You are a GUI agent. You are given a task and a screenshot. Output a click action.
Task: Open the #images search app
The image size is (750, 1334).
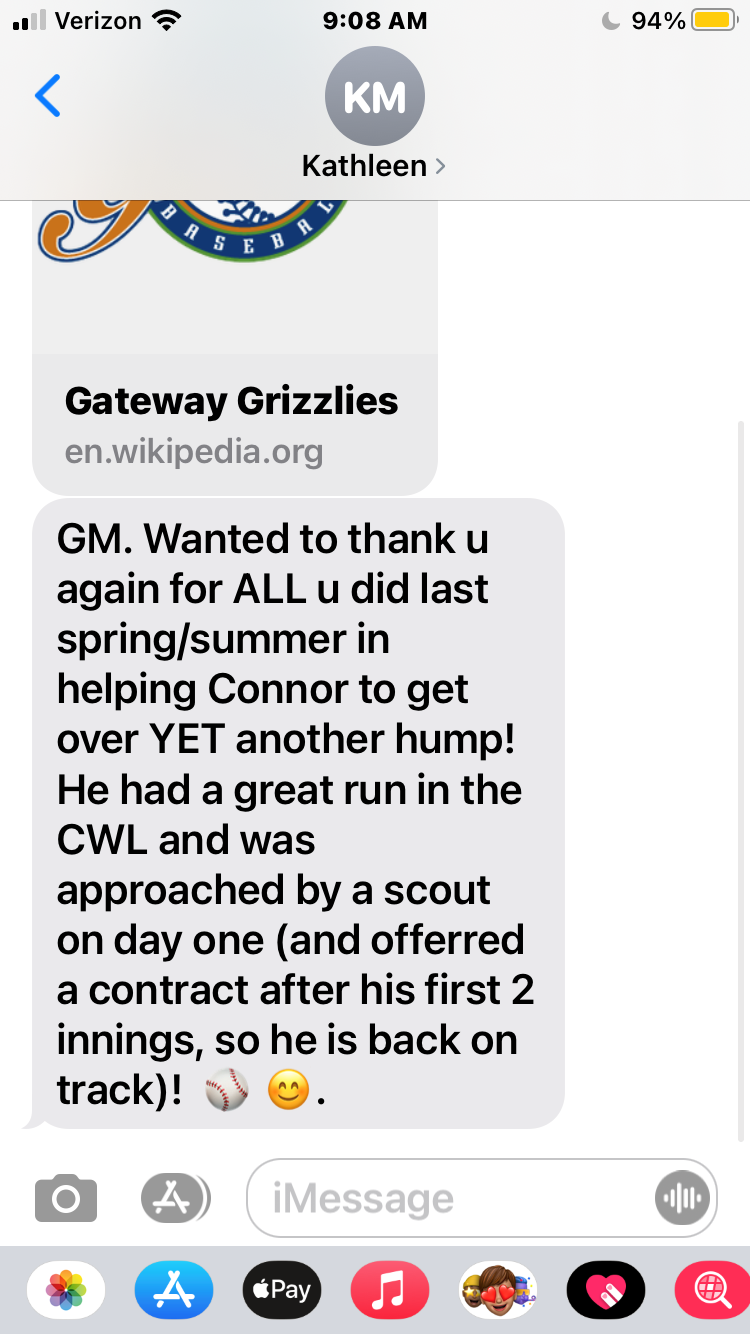tap(712, 1290)
